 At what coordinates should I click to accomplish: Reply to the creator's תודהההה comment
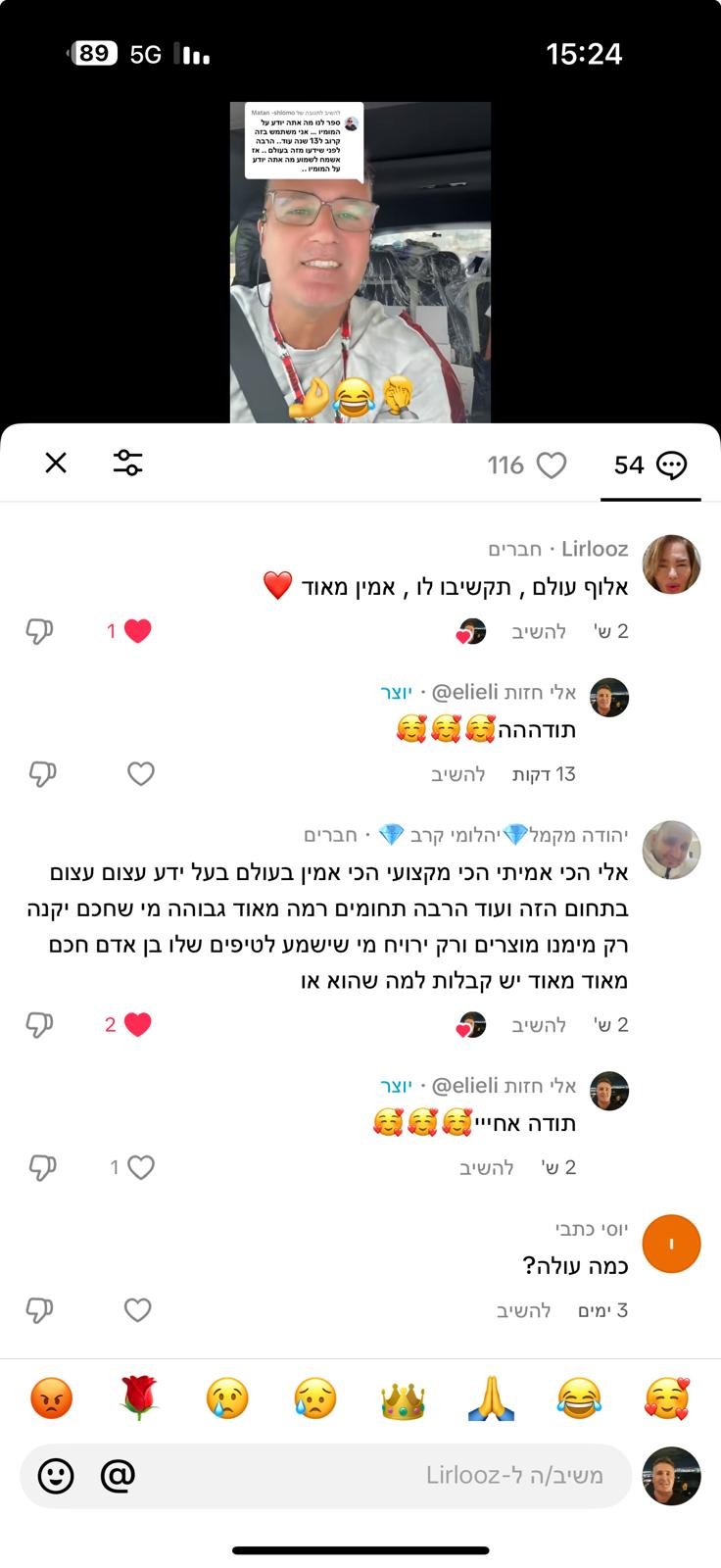click(x=458, y=775)
